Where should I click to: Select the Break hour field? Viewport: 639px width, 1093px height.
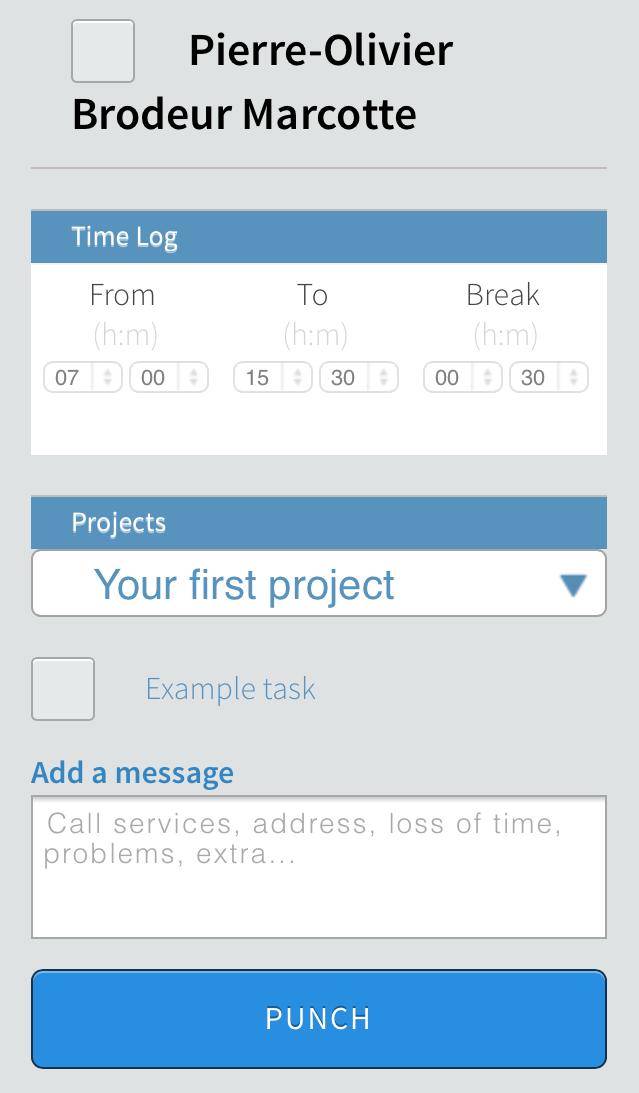tap(448, 377)
